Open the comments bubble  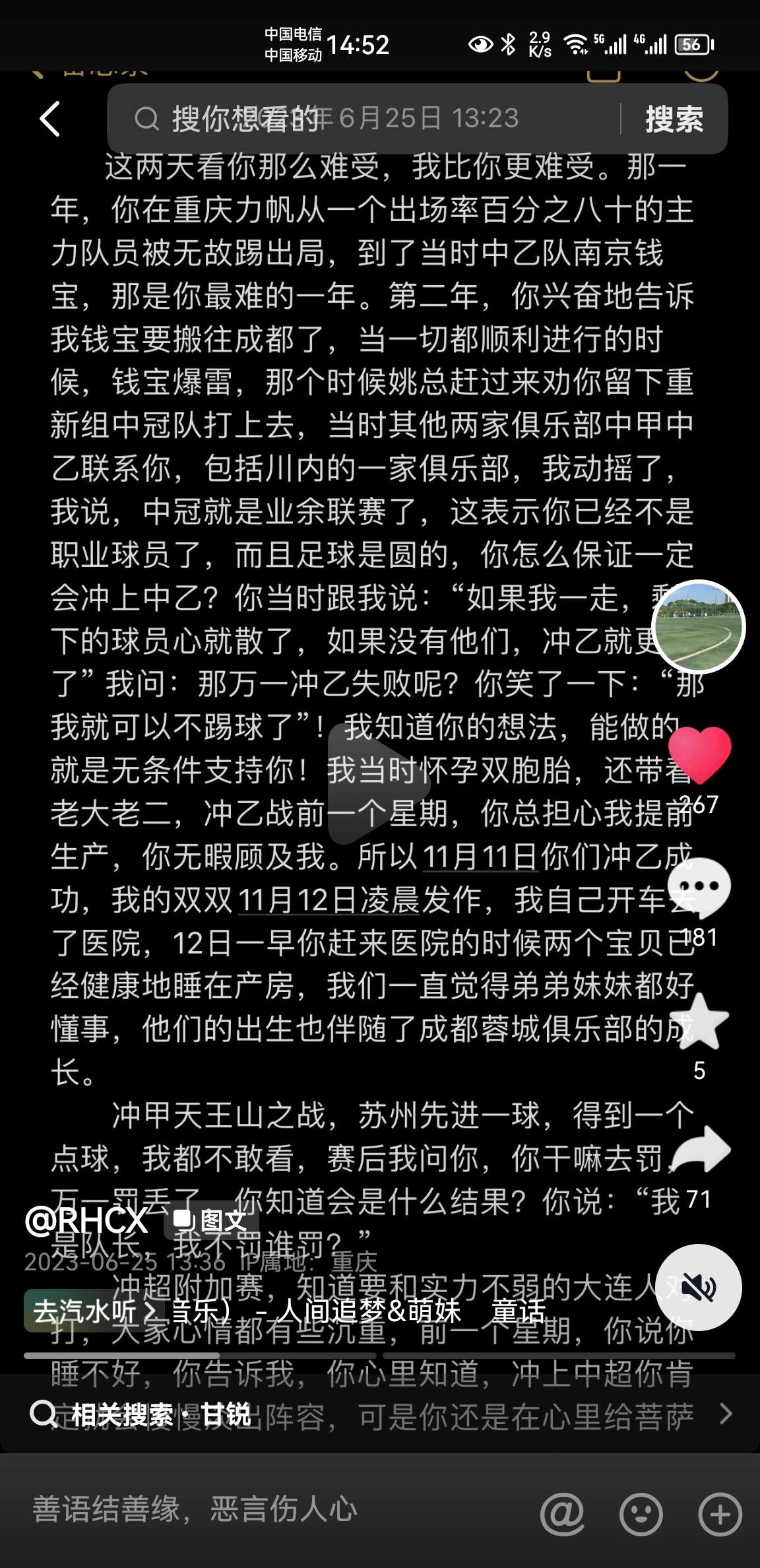point(699,888)
